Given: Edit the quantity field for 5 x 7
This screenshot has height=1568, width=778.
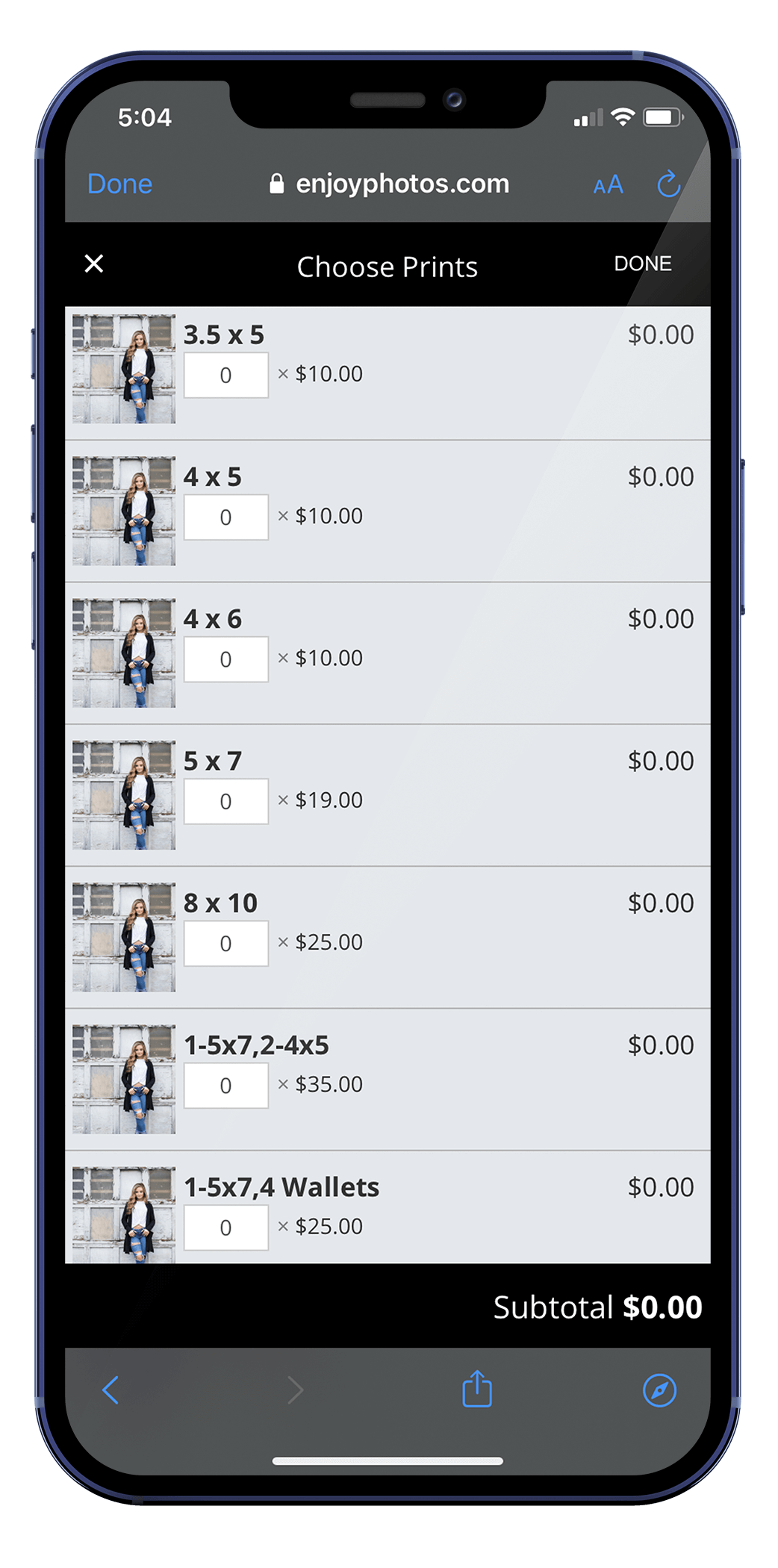Looking at the screenshot, I should click(226, 801).
